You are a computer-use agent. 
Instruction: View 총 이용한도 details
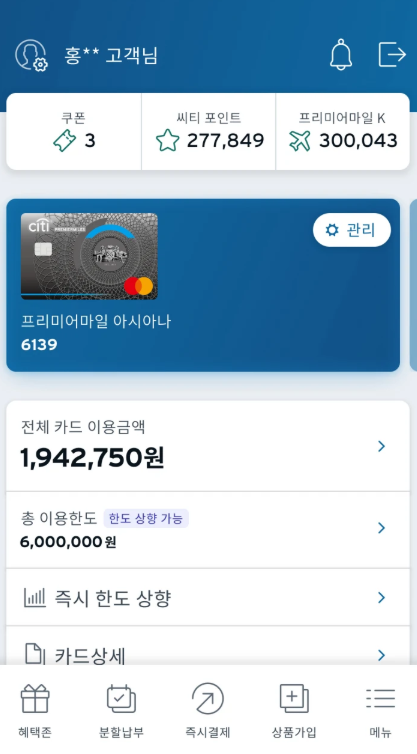(x=208, y=529)
